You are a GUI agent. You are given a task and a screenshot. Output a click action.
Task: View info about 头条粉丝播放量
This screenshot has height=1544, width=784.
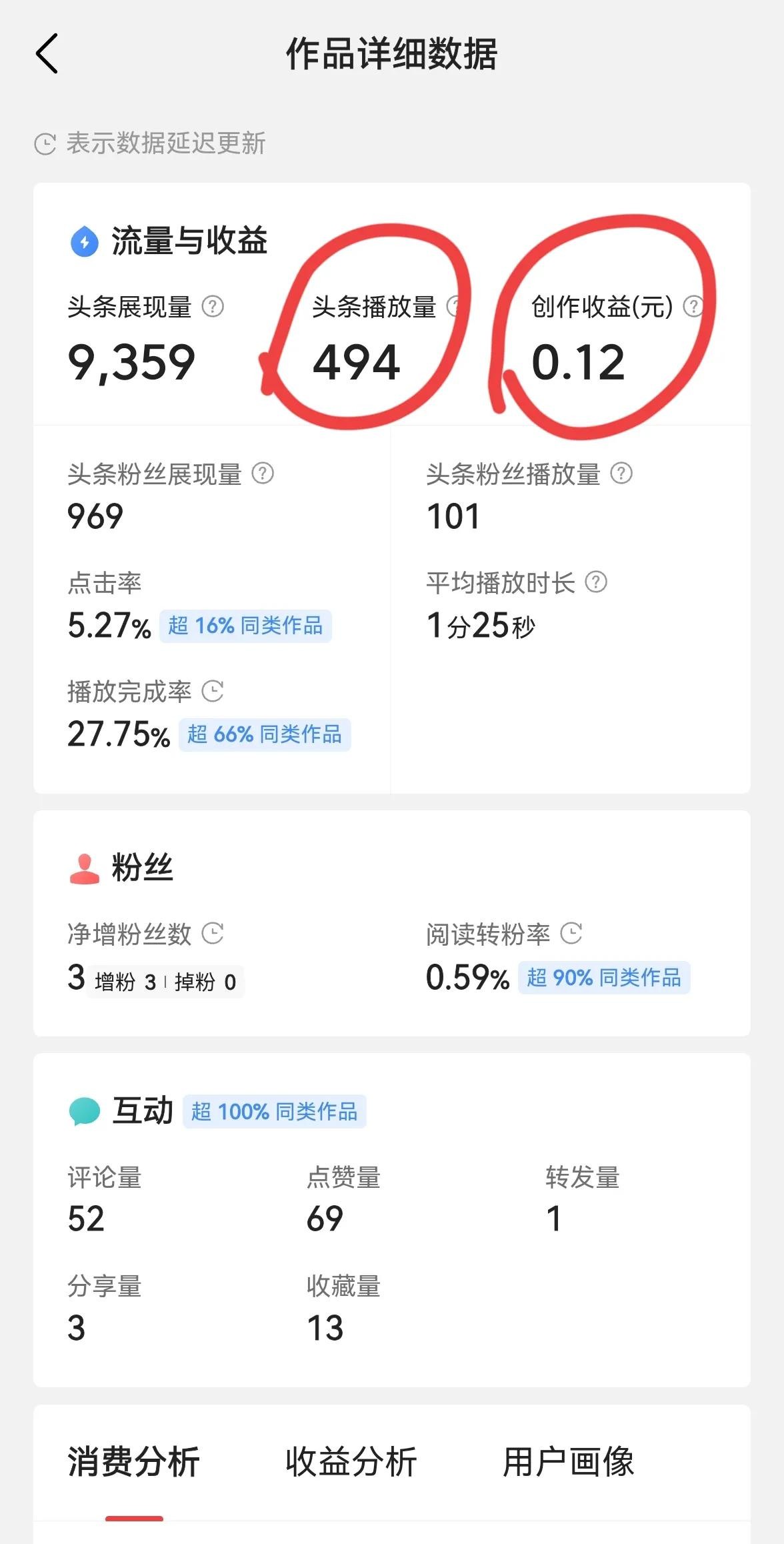tap(621, 474)
